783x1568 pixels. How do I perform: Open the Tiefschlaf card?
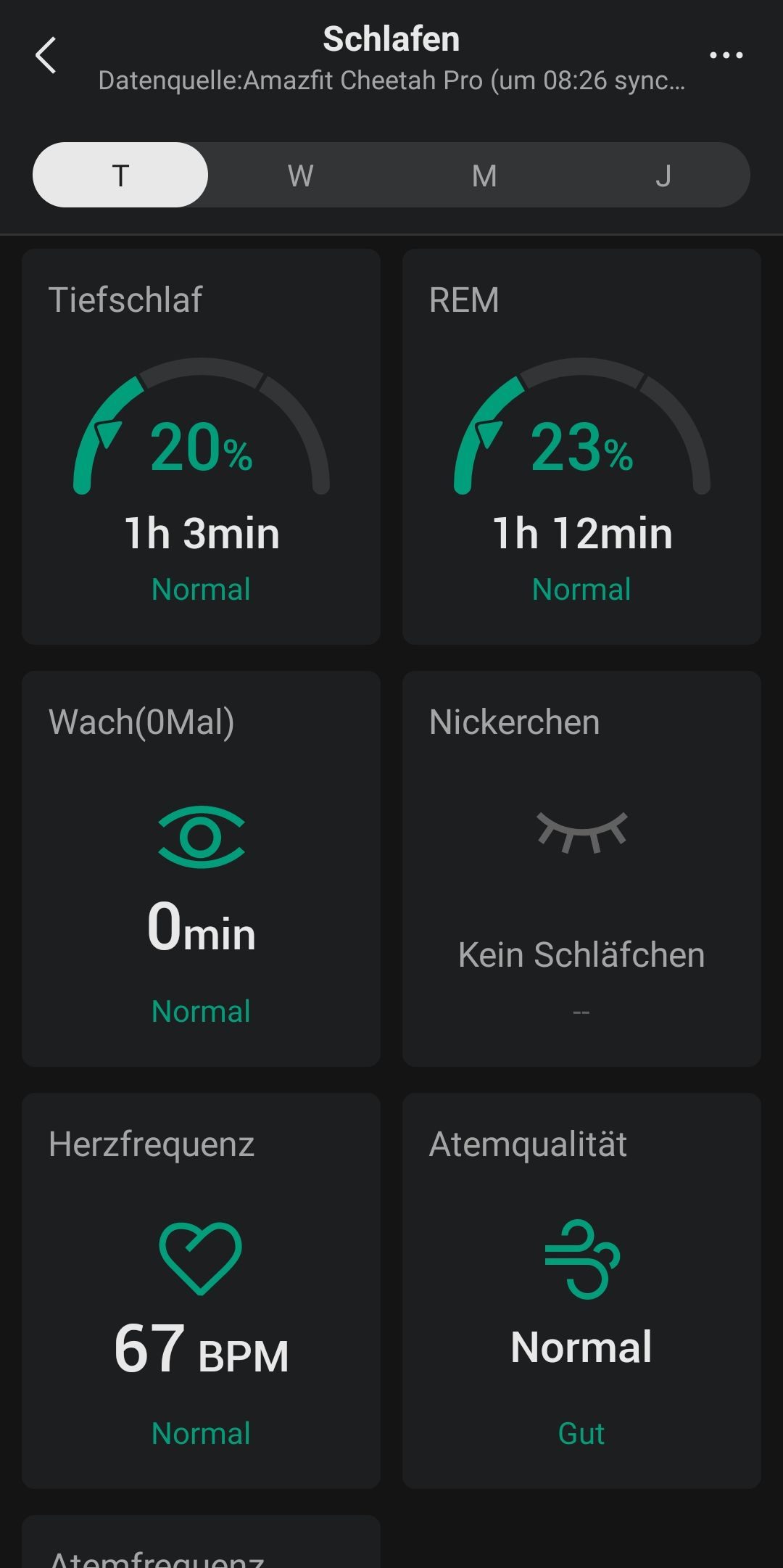tap(201, 447)
